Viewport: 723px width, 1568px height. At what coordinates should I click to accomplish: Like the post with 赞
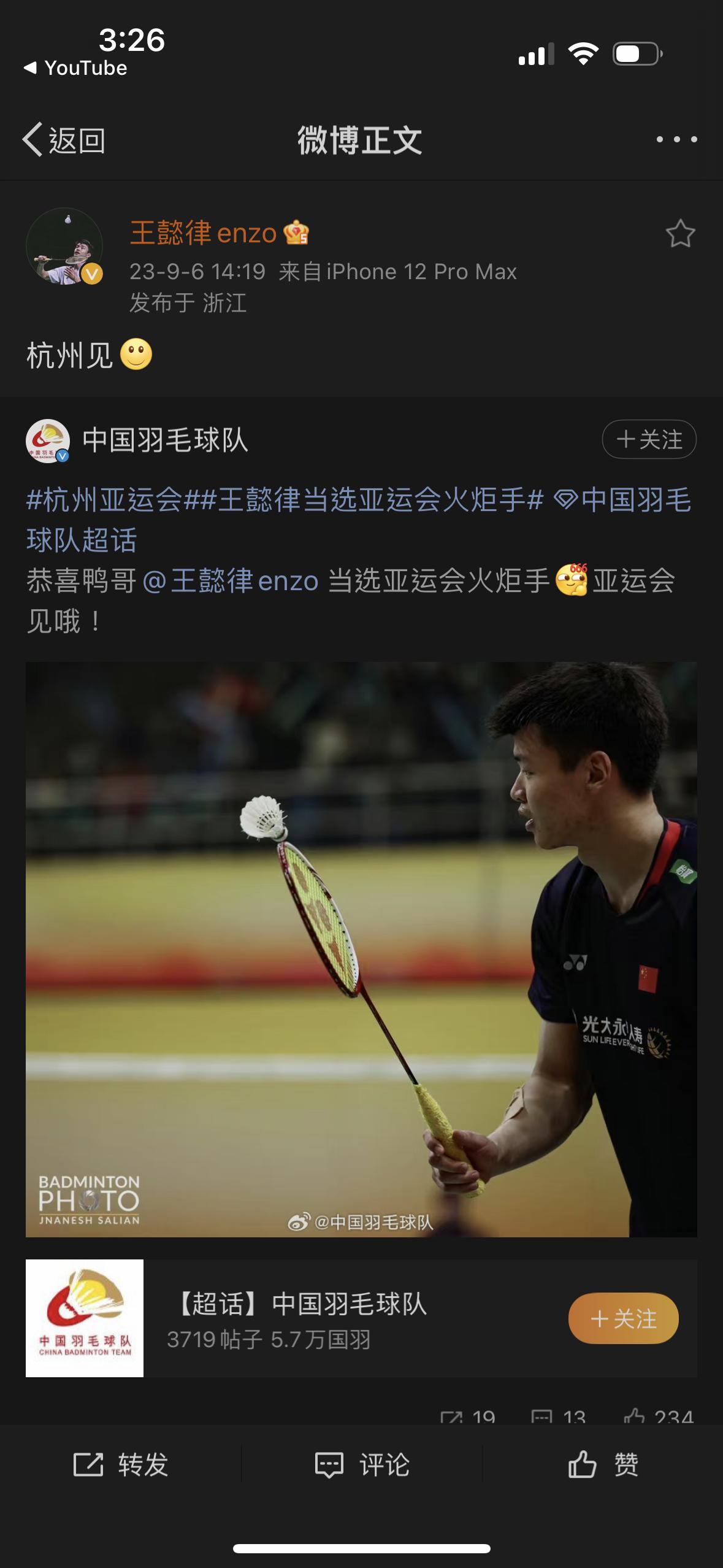pyautogui.click(x=603, y=1466)
